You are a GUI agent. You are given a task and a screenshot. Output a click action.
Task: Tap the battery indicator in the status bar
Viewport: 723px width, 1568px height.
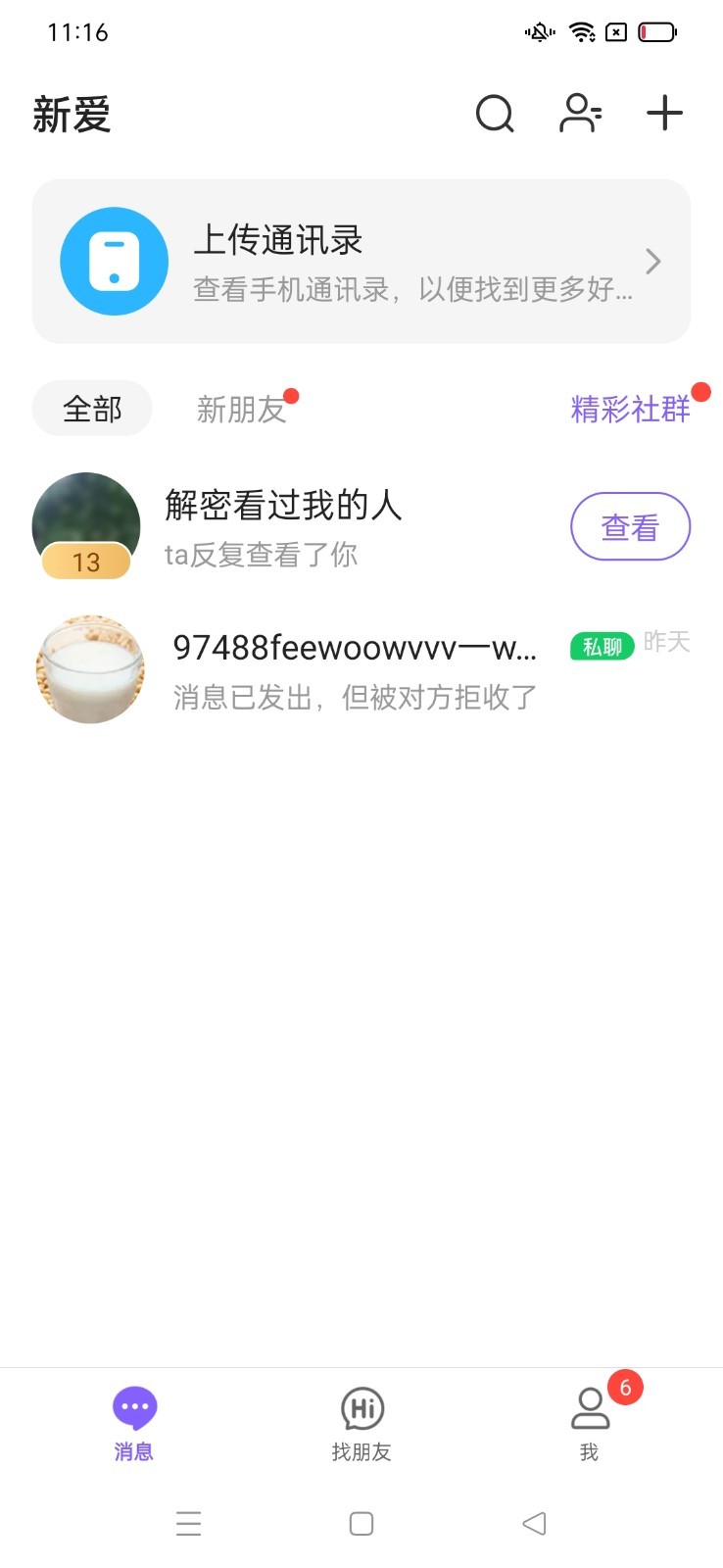pyautogui.click(x=657, y=31)
